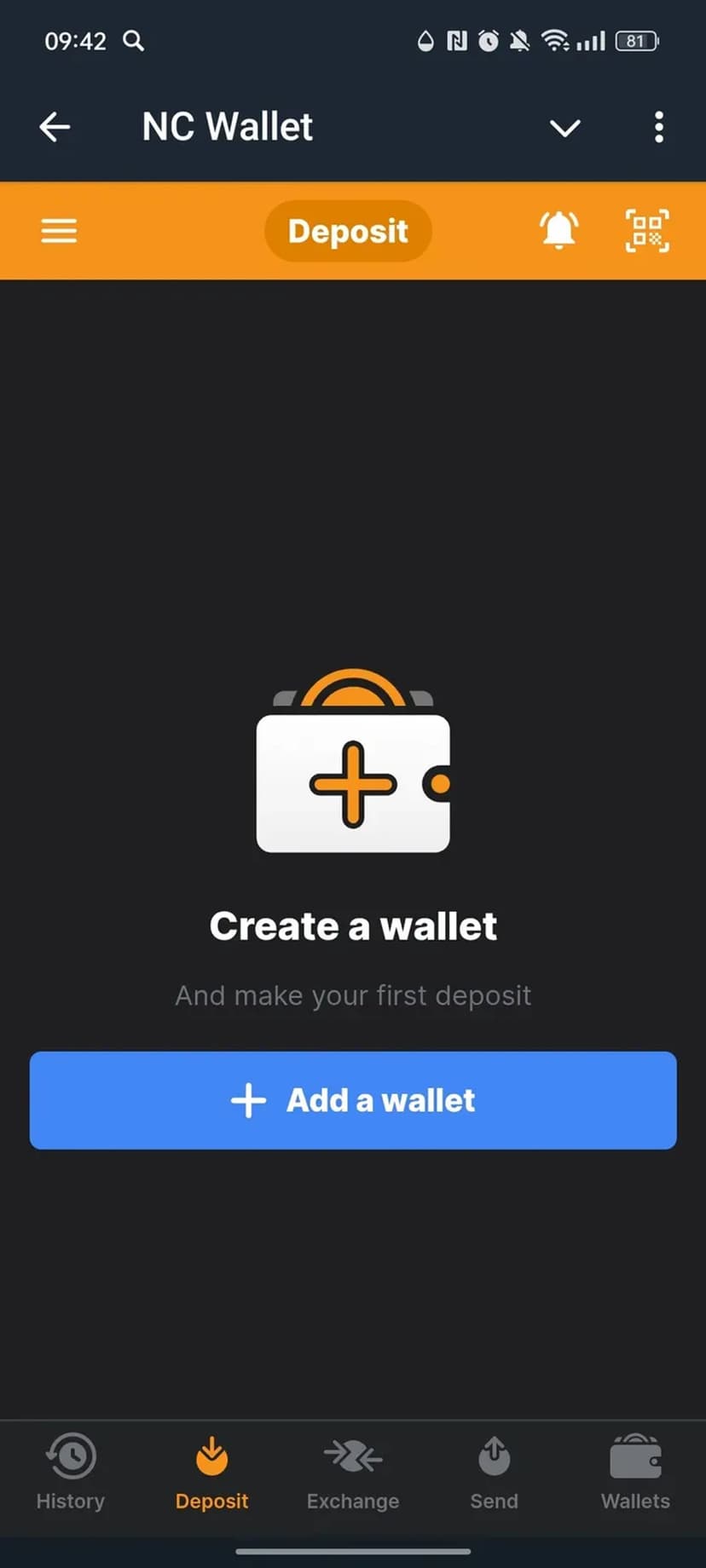
Task: Expand the NC Wallet dropdown chevron
Action: (564, 128)
